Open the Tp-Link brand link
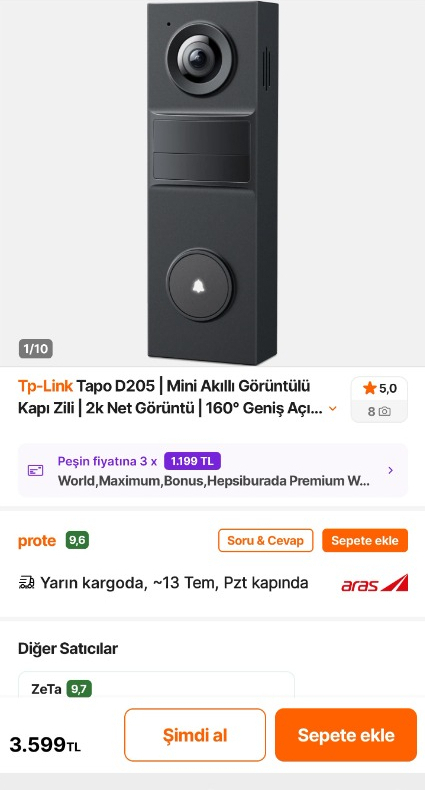The width and height of the screenshot is (425, 790). click(x=45, y=386)
